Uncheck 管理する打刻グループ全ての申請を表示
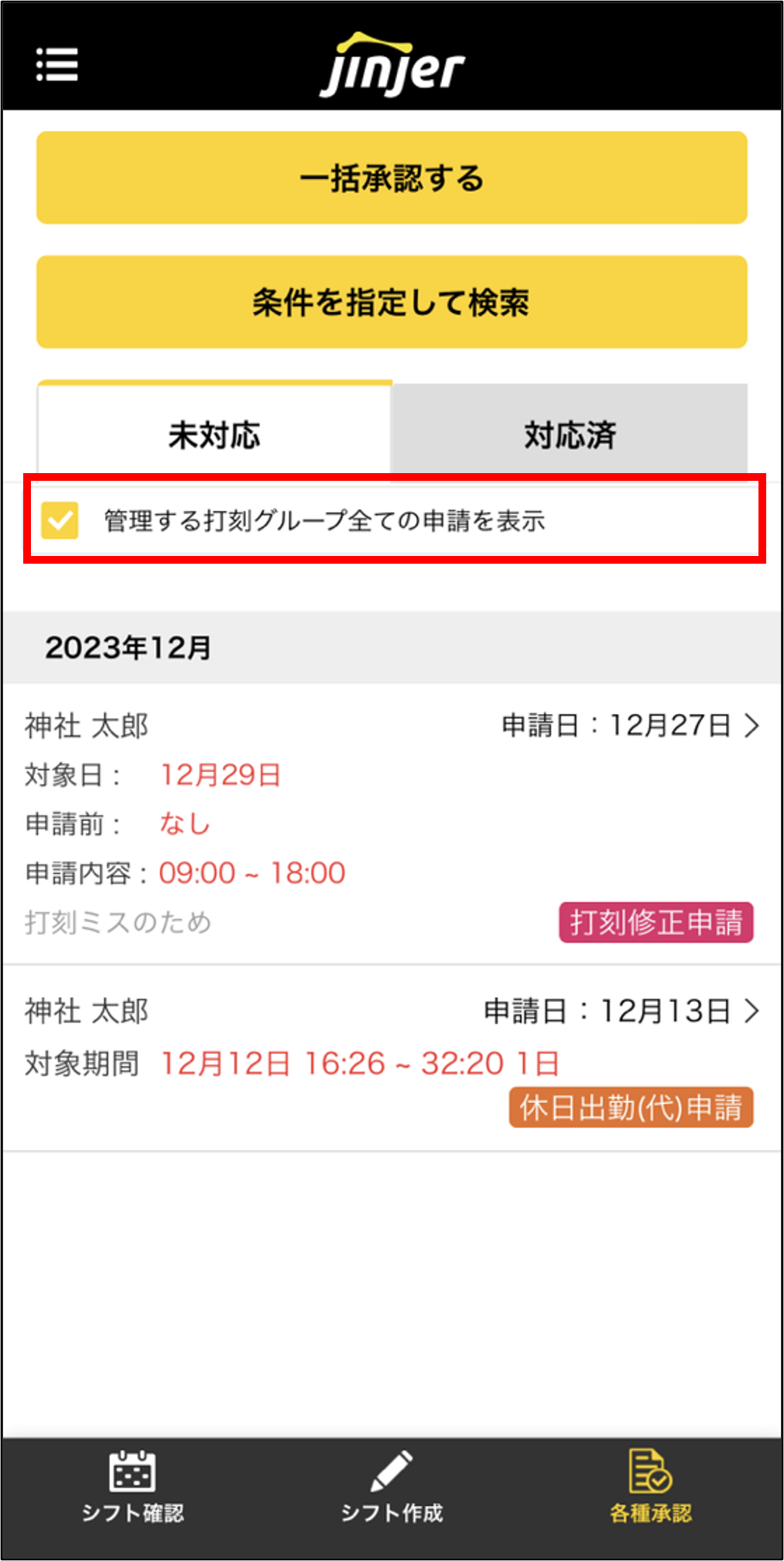The image size is (784, 1561). [x=60, y=520]
